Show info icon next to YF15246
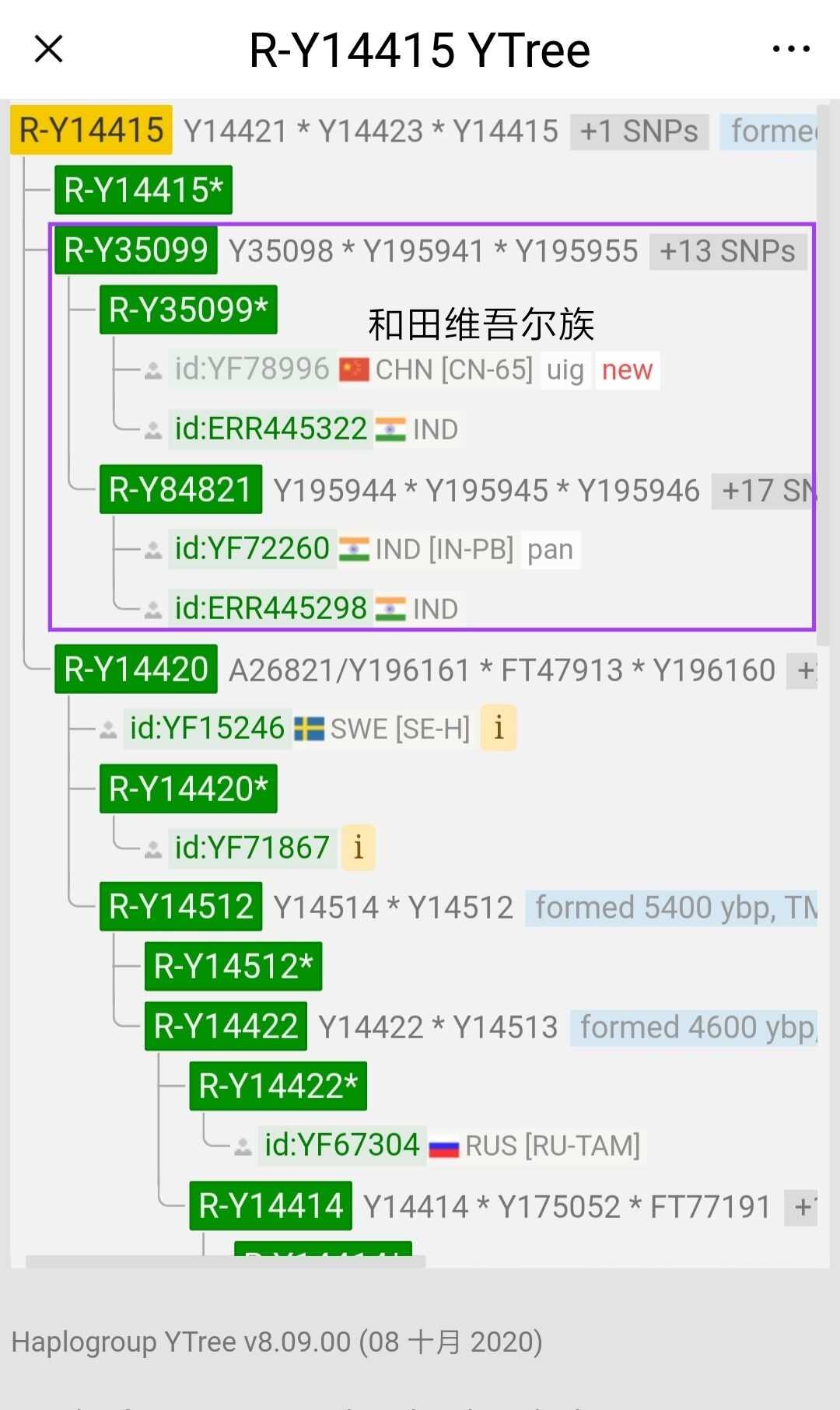 tap(499, 729)
